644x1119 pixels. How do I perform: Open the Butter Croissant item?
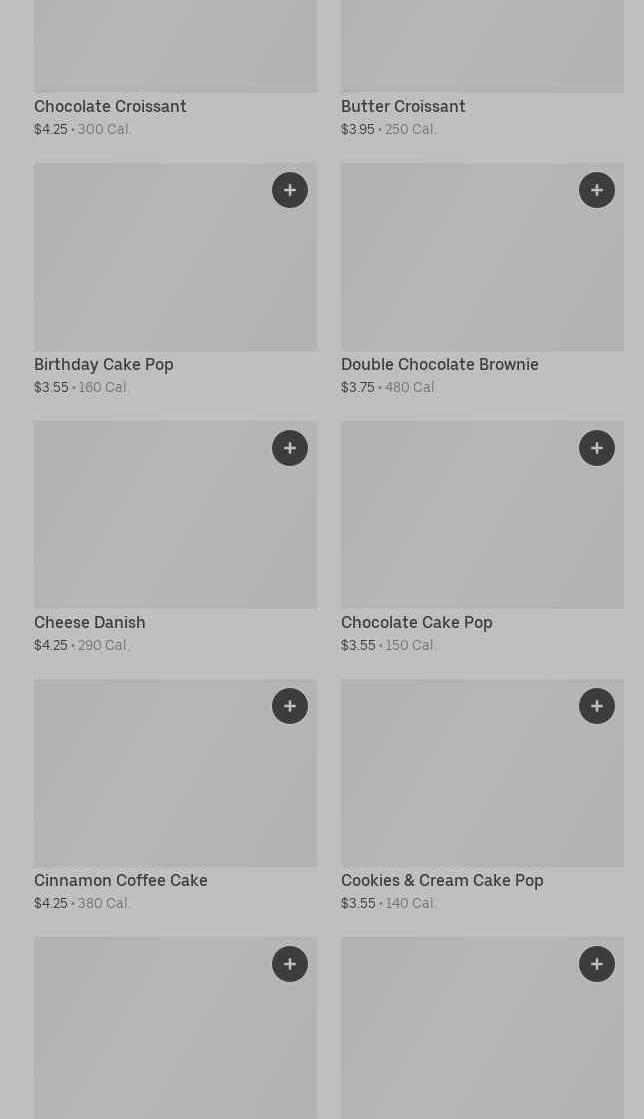click(x=403, y=106)
